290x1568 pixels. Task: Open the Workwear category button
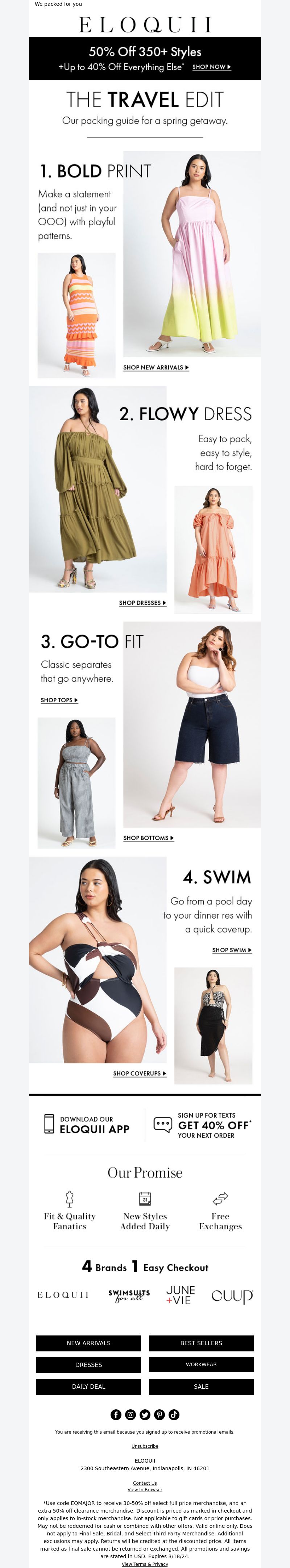point(201,1365)
